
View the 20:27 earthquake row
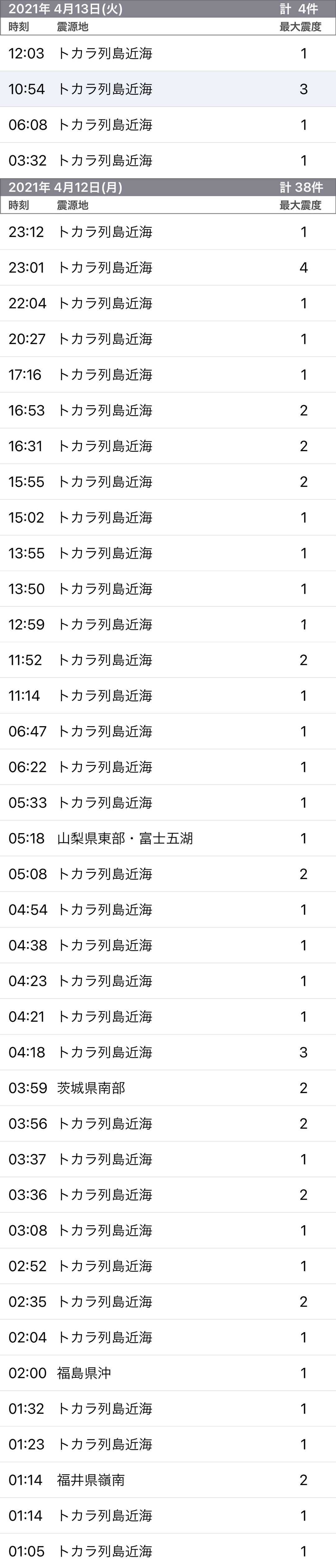168,339
